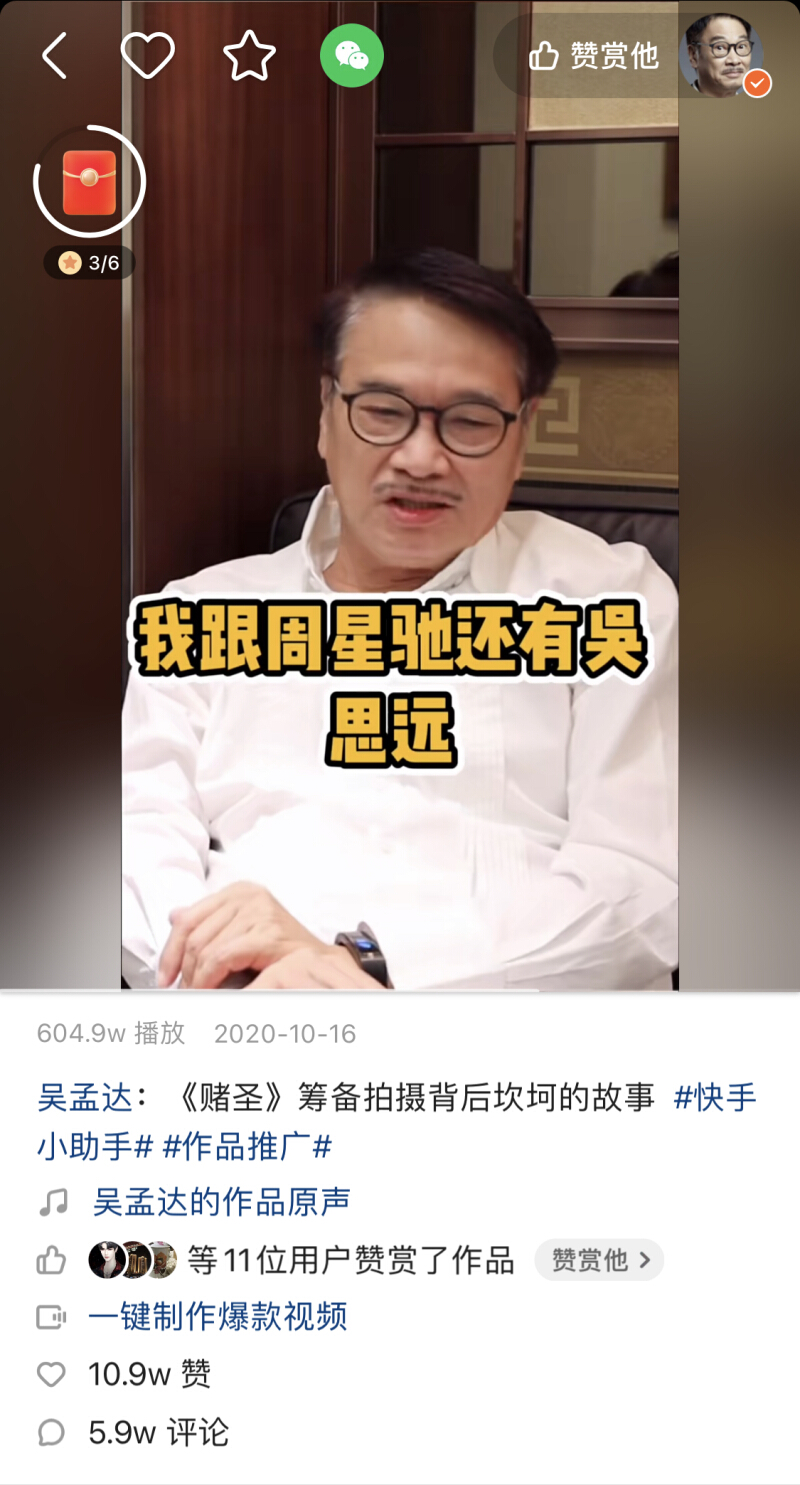This screenshot has width=800, height=1485.
Task: Open the red envelope reward
Action: coord(90,183)
